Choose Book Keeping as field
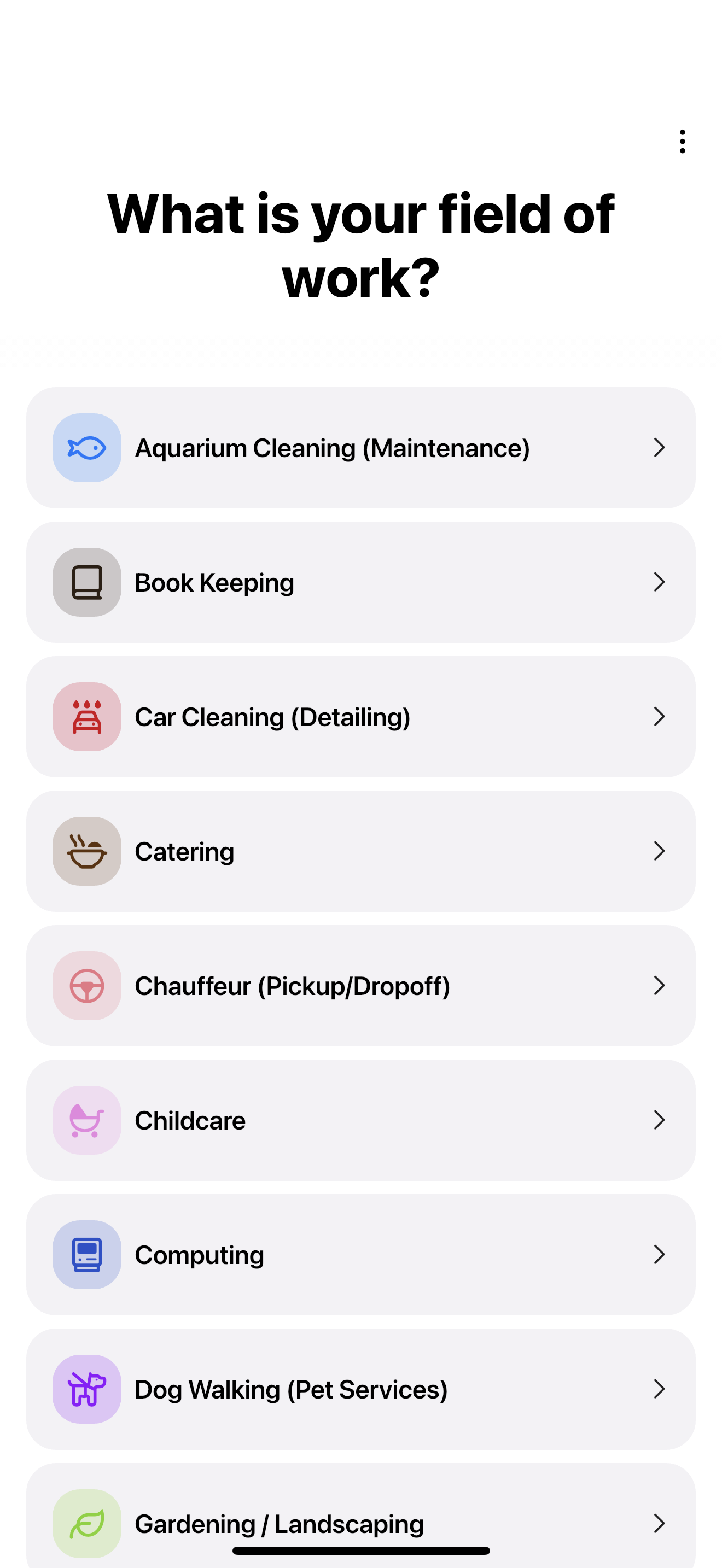Screen dimensions: 722x1568 [361, 582]
